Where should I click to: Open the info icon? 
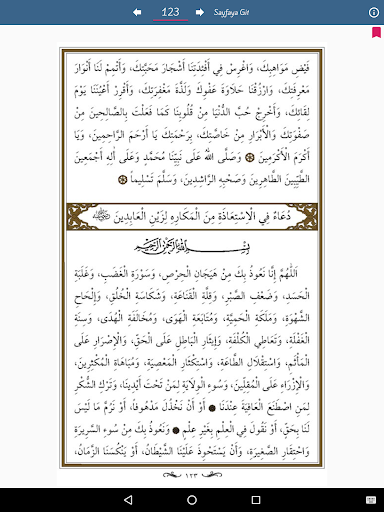pos(374,12)
